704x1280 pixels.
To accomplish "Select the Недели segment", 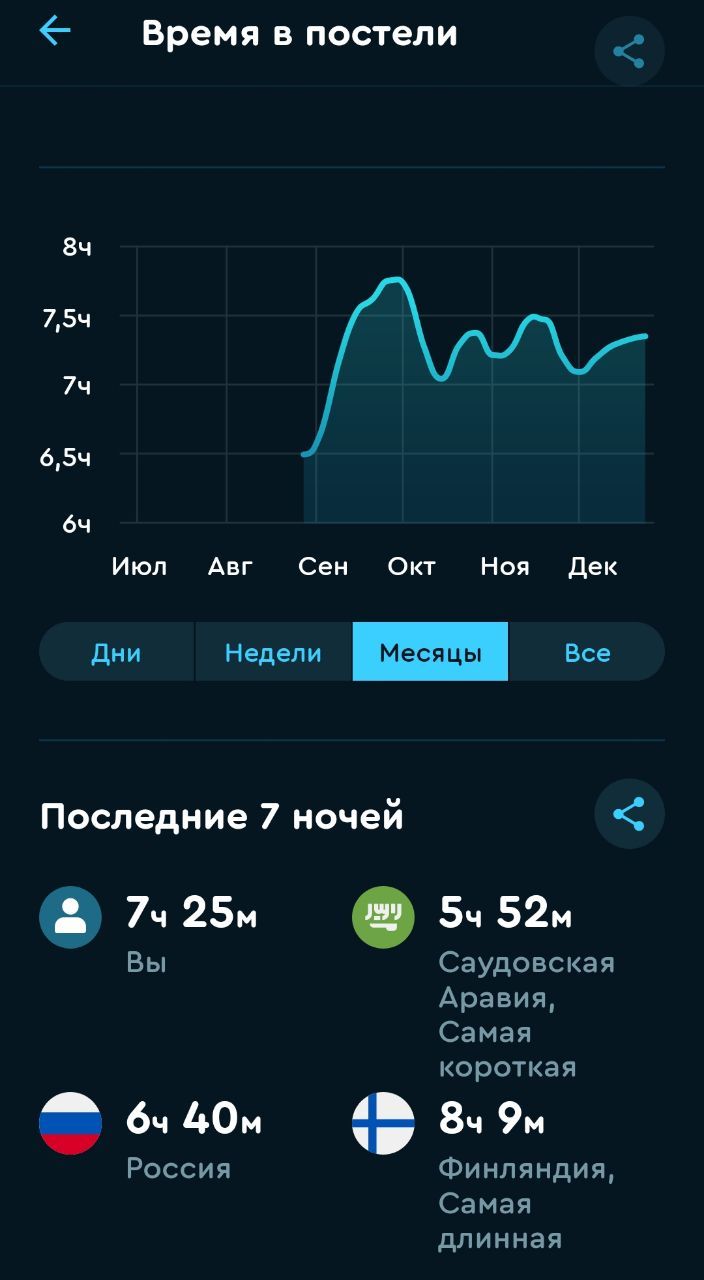I will click(x=273, y=652).
